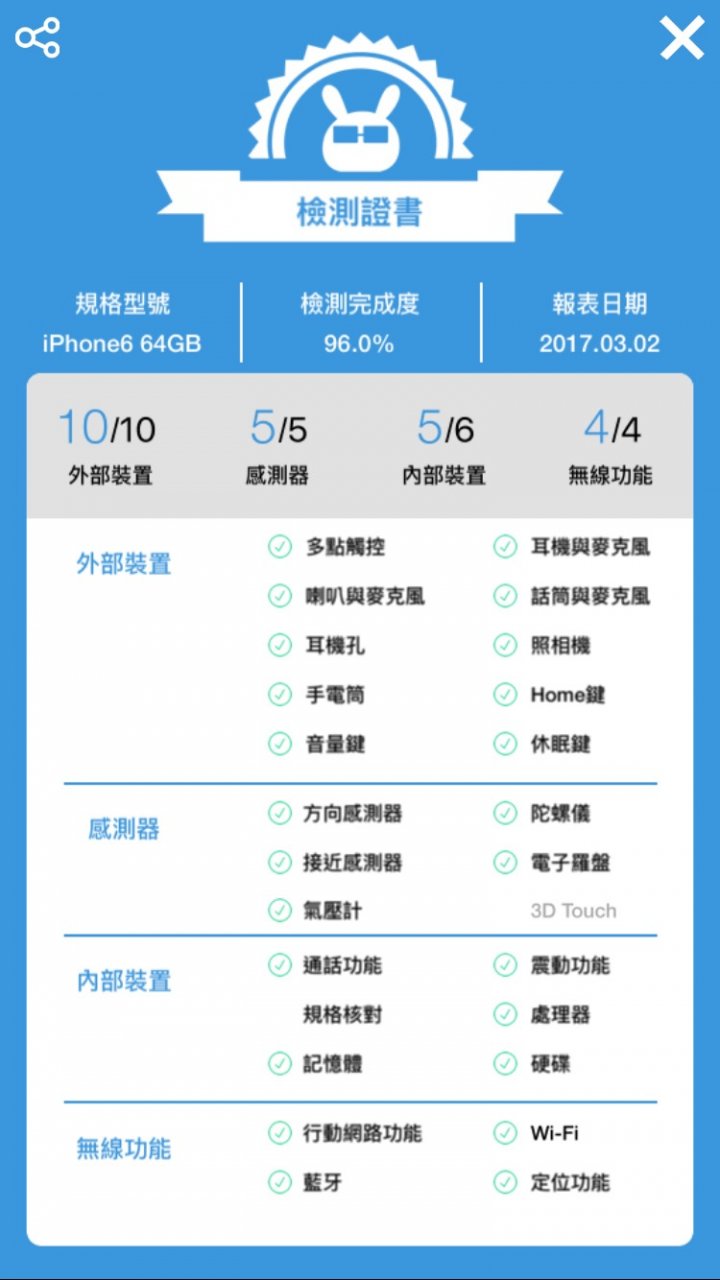
Task: Close the inspection certificate screen
Action: (681, 38)
